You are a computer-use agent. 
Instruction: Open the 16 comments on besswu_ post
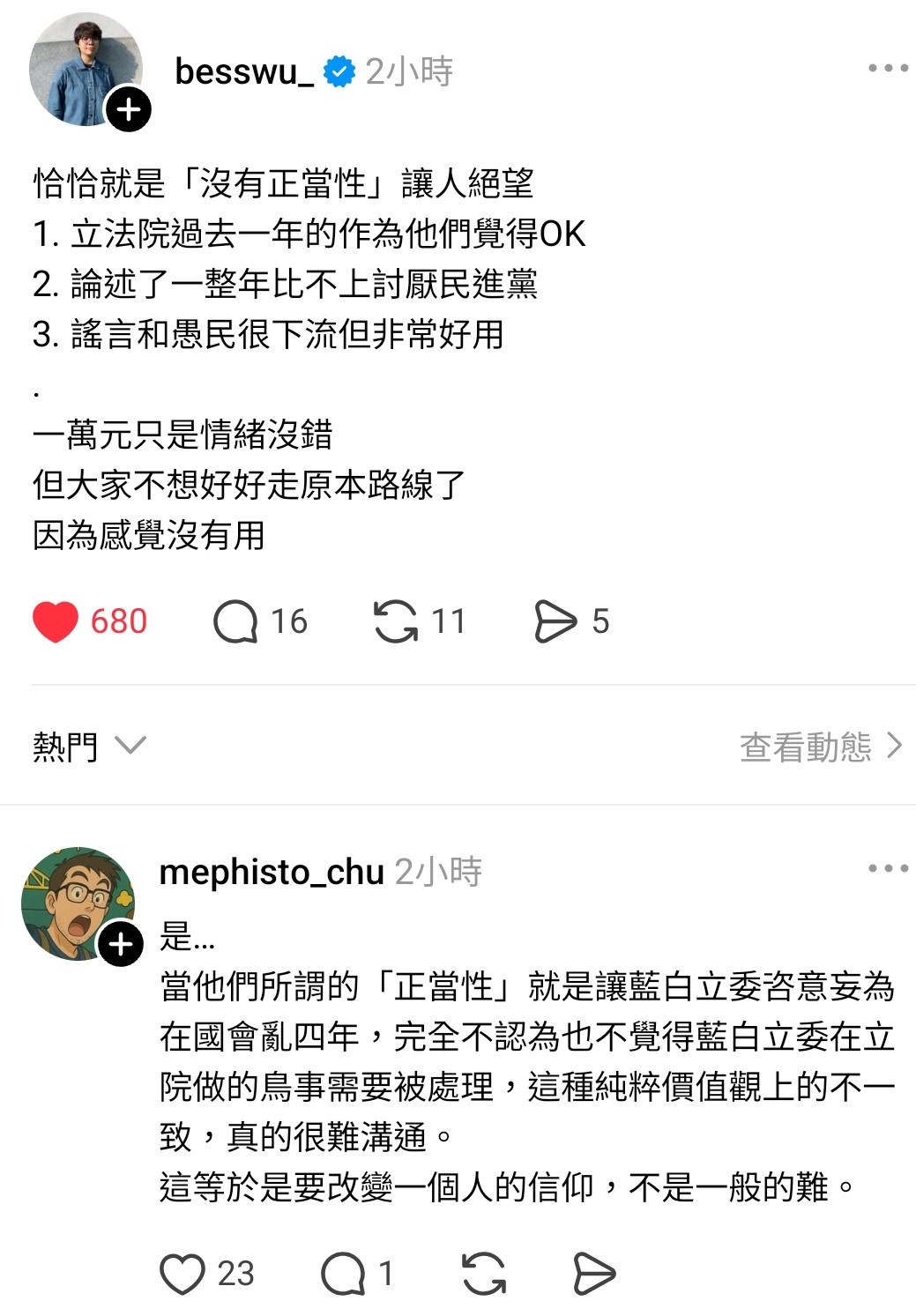236,621
